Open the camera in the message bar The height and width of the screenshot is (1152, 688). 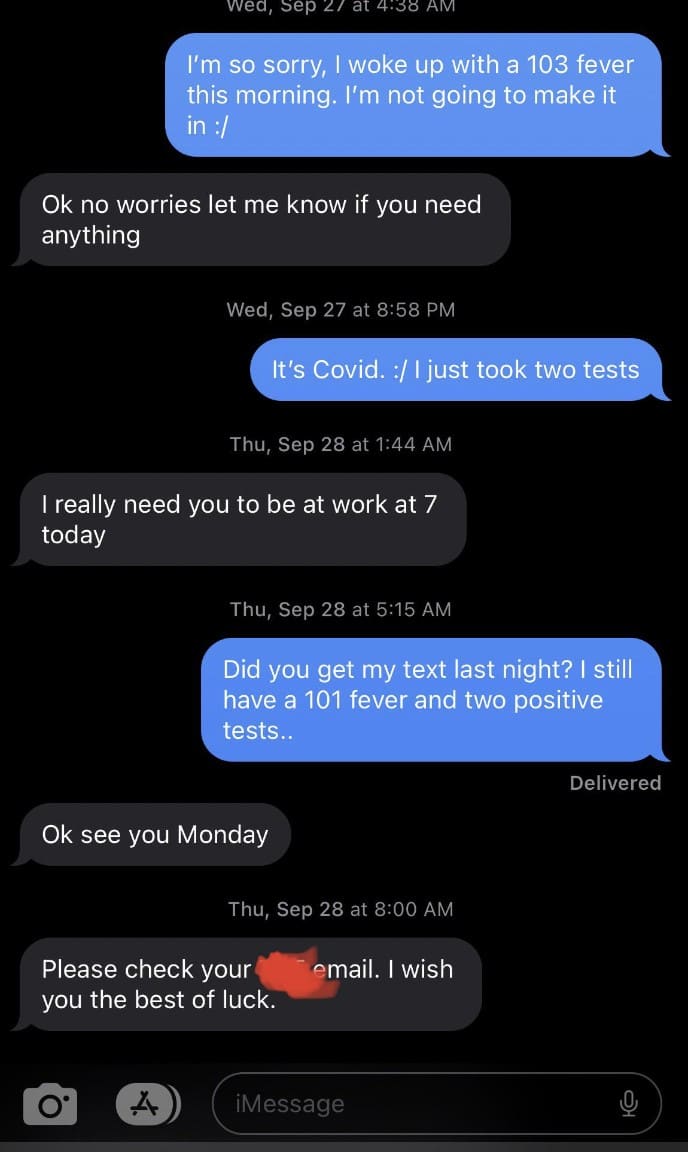point(50,1104)
